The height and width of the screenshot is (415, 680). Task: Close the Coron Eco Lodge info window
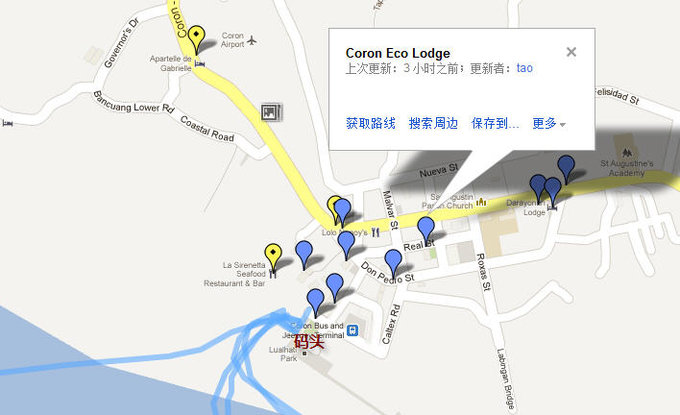pyautogui.click(x=571, y=52)
